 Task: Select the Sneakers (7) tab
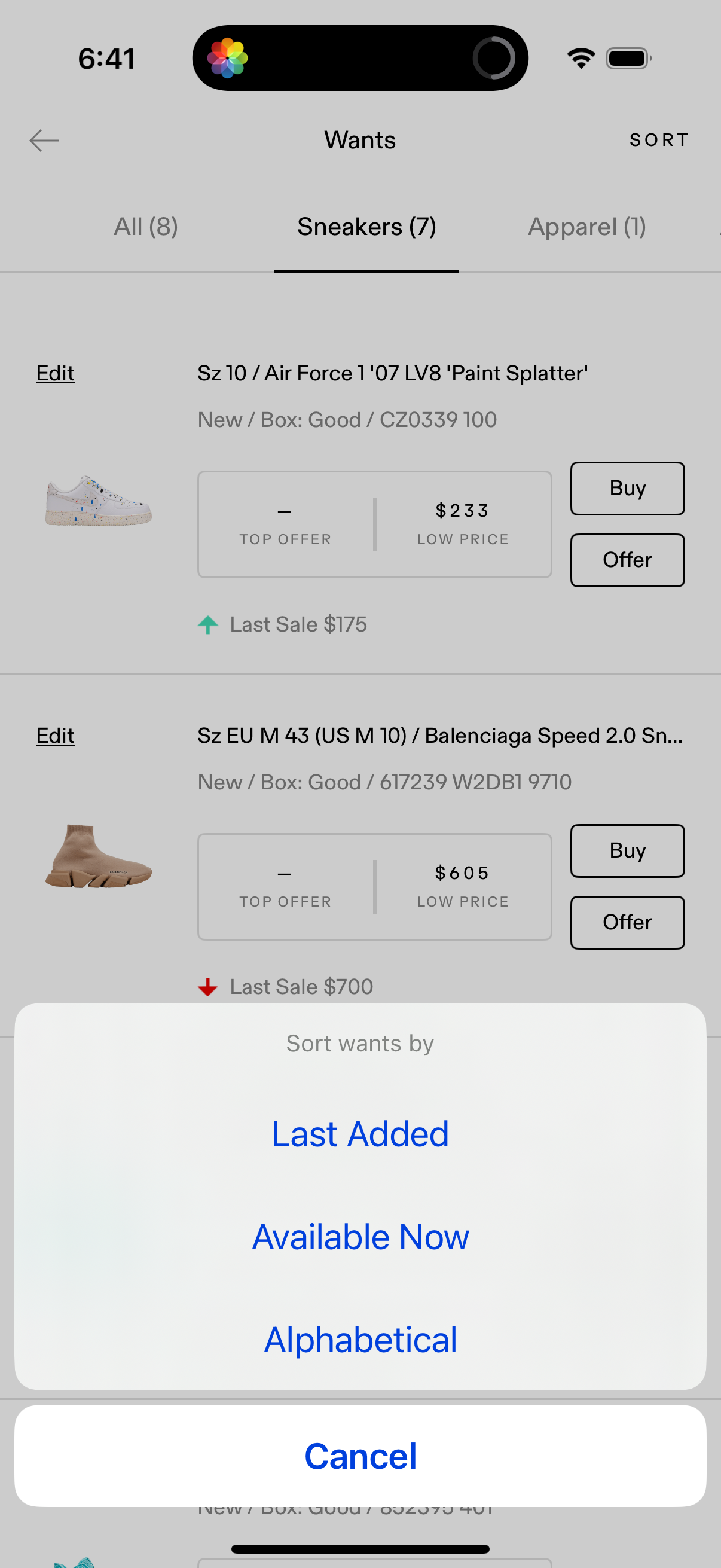366,226
